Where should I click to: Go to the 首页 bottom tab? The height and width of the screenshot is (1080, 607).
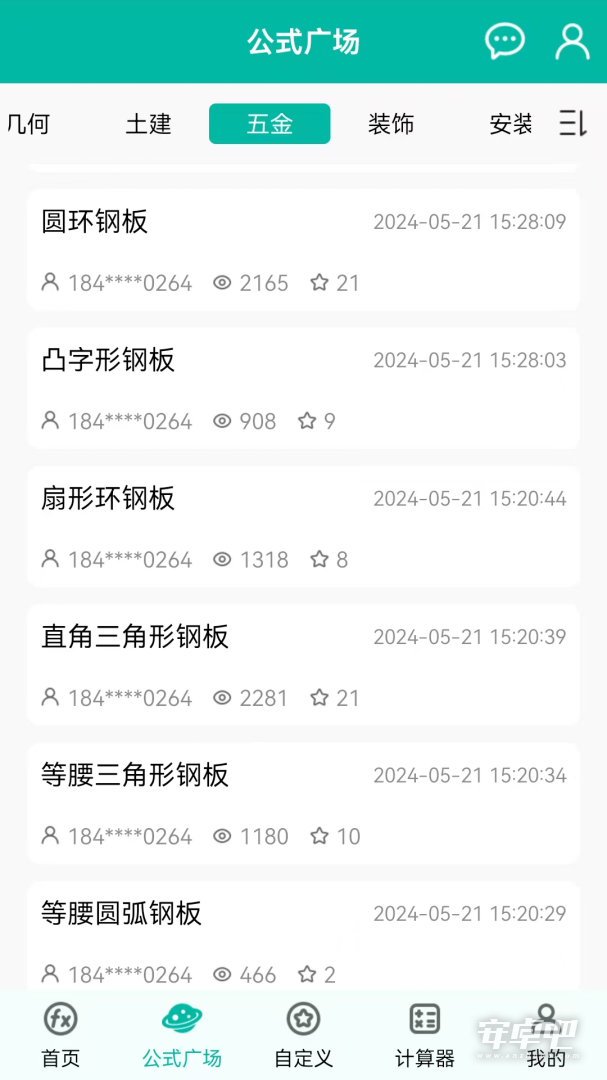pyautogui.click(x=61, y=1035)
